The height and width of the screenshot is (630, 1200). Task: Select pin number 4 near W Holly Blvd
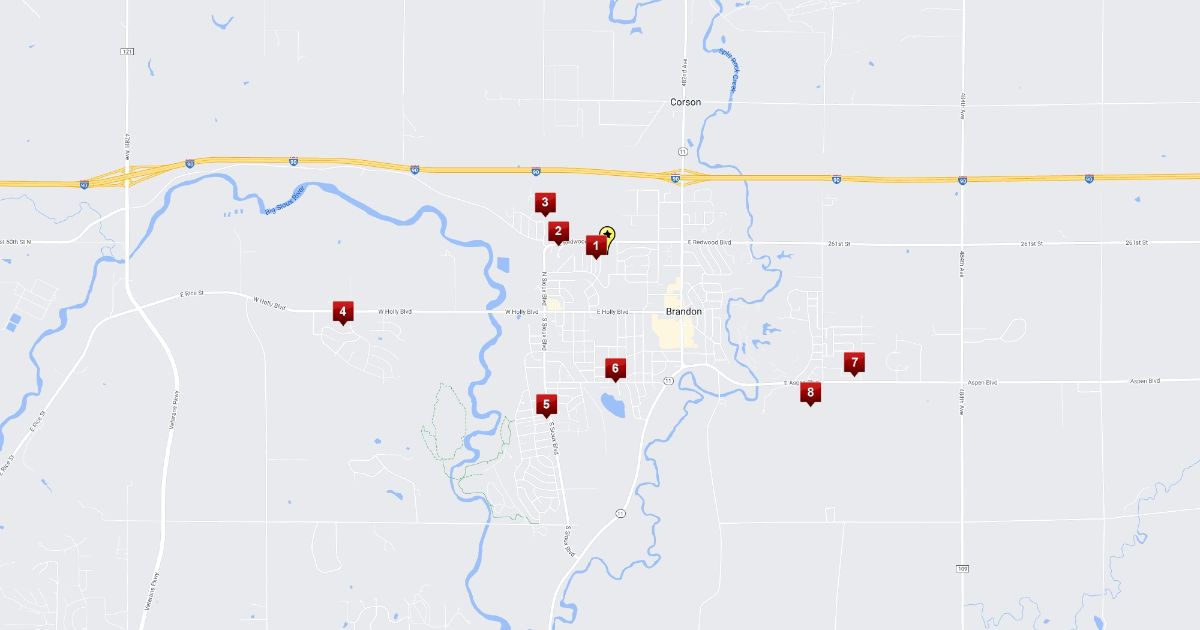pos(343,312)
